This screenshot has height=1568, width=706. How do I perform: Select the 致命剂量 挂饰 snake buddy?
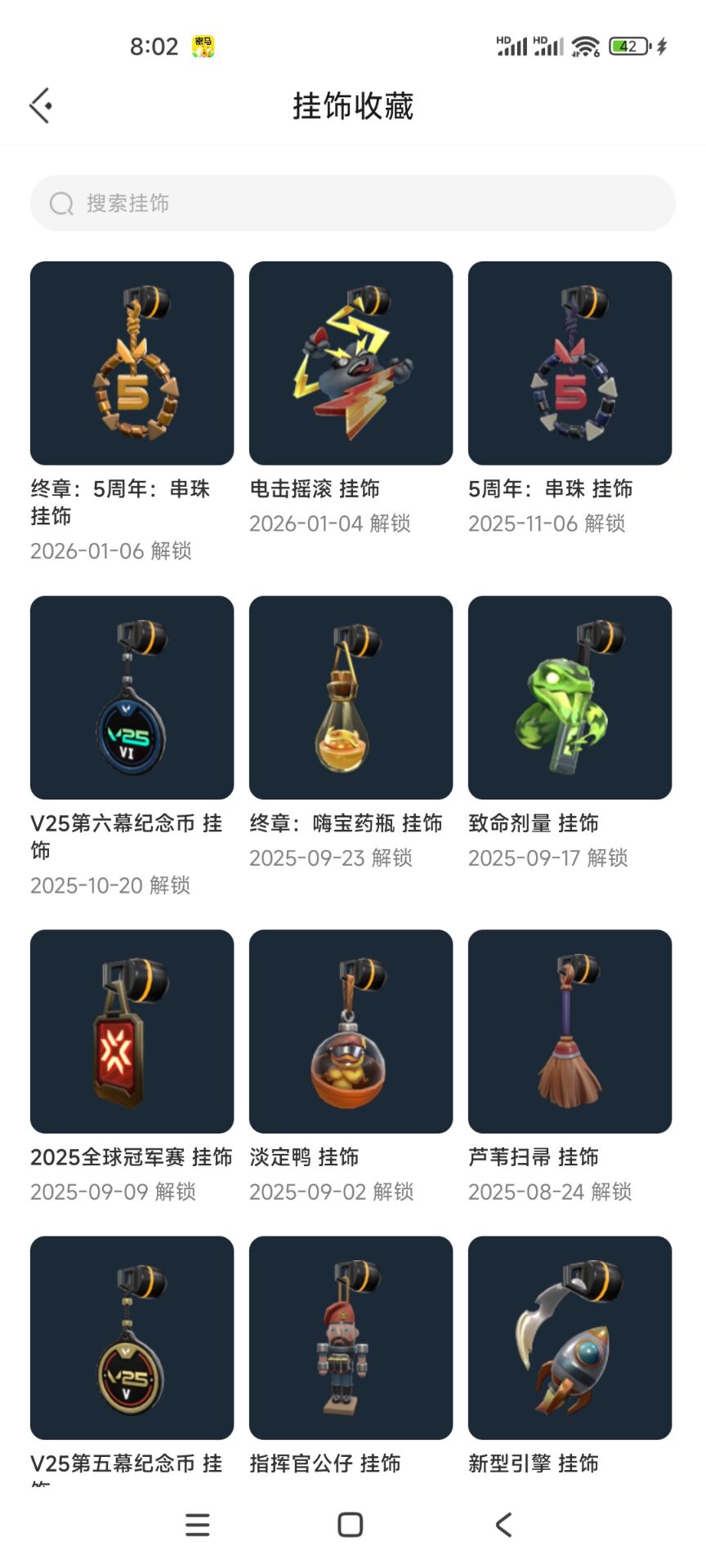[570, 697]
